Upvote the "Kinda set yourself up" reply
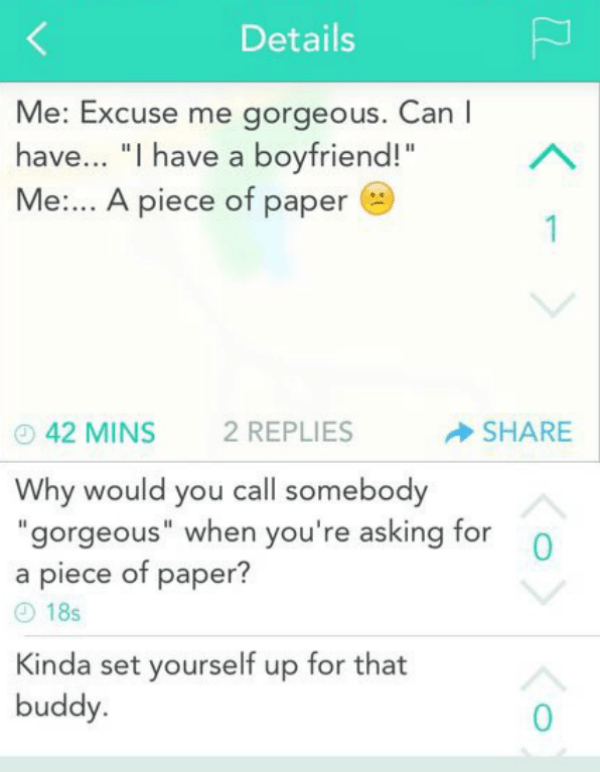 (x=543, y=679)
